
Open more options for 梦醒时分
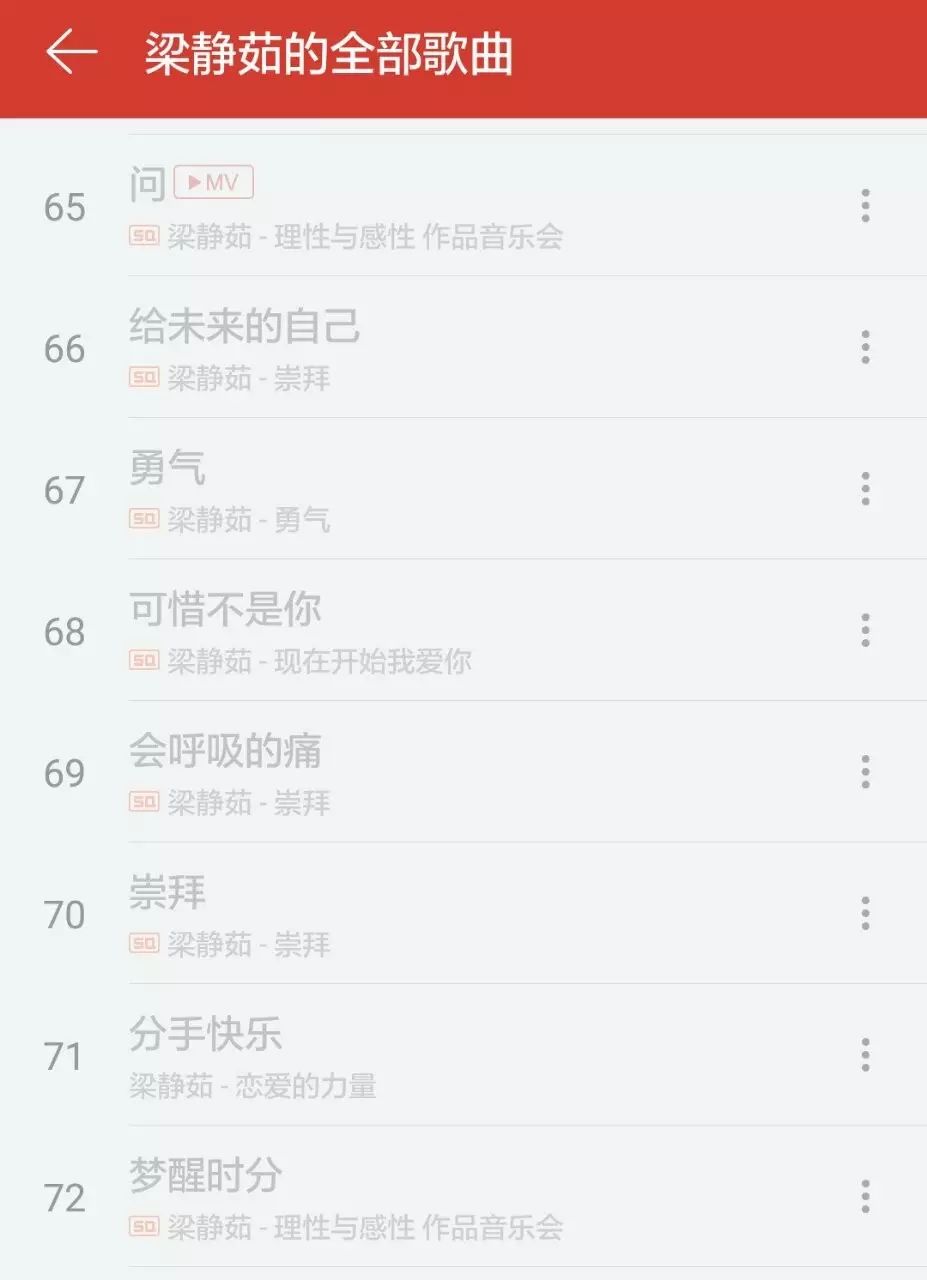(x=865, y=1196)
